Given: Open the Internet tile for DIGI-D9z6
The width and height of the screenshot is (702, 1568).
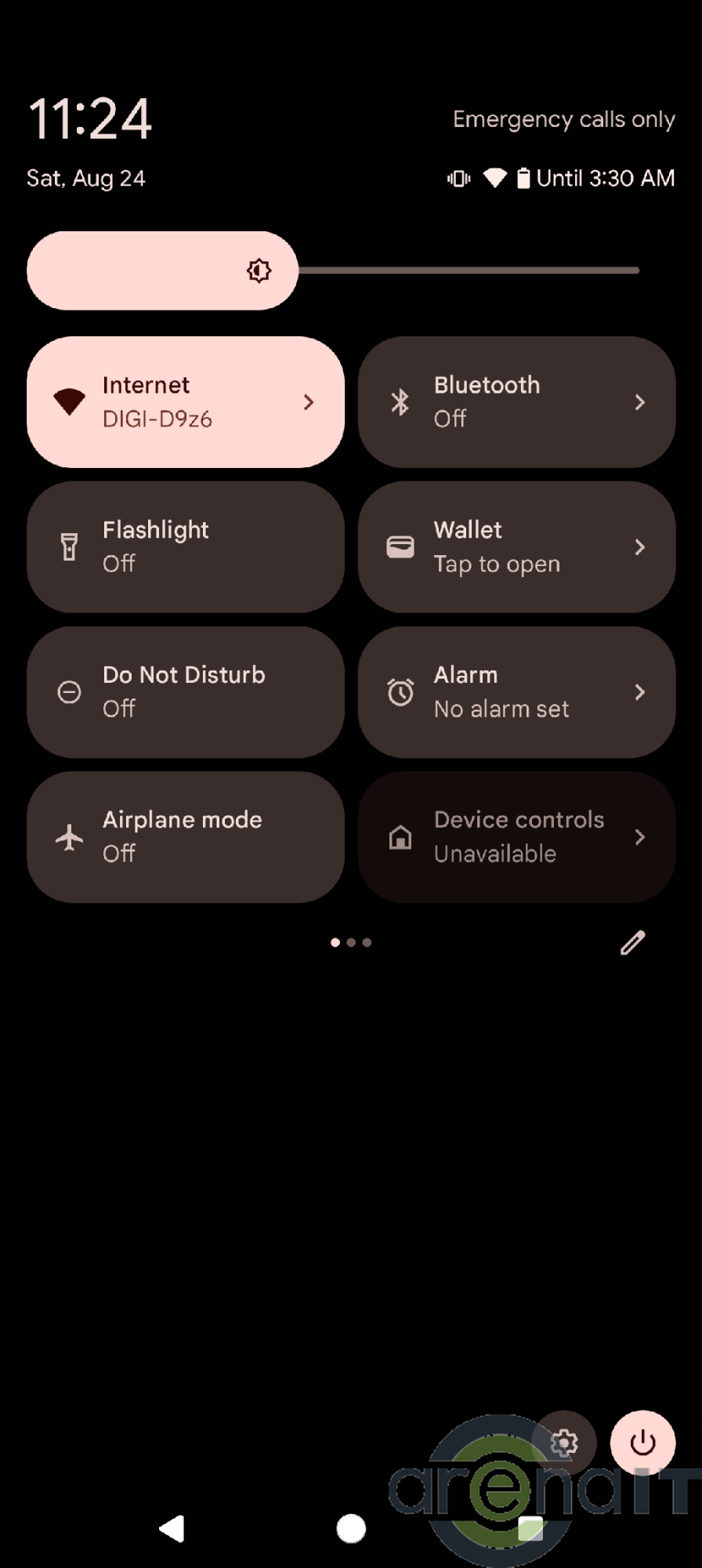Looking at the screenshot, I should 186,402.
